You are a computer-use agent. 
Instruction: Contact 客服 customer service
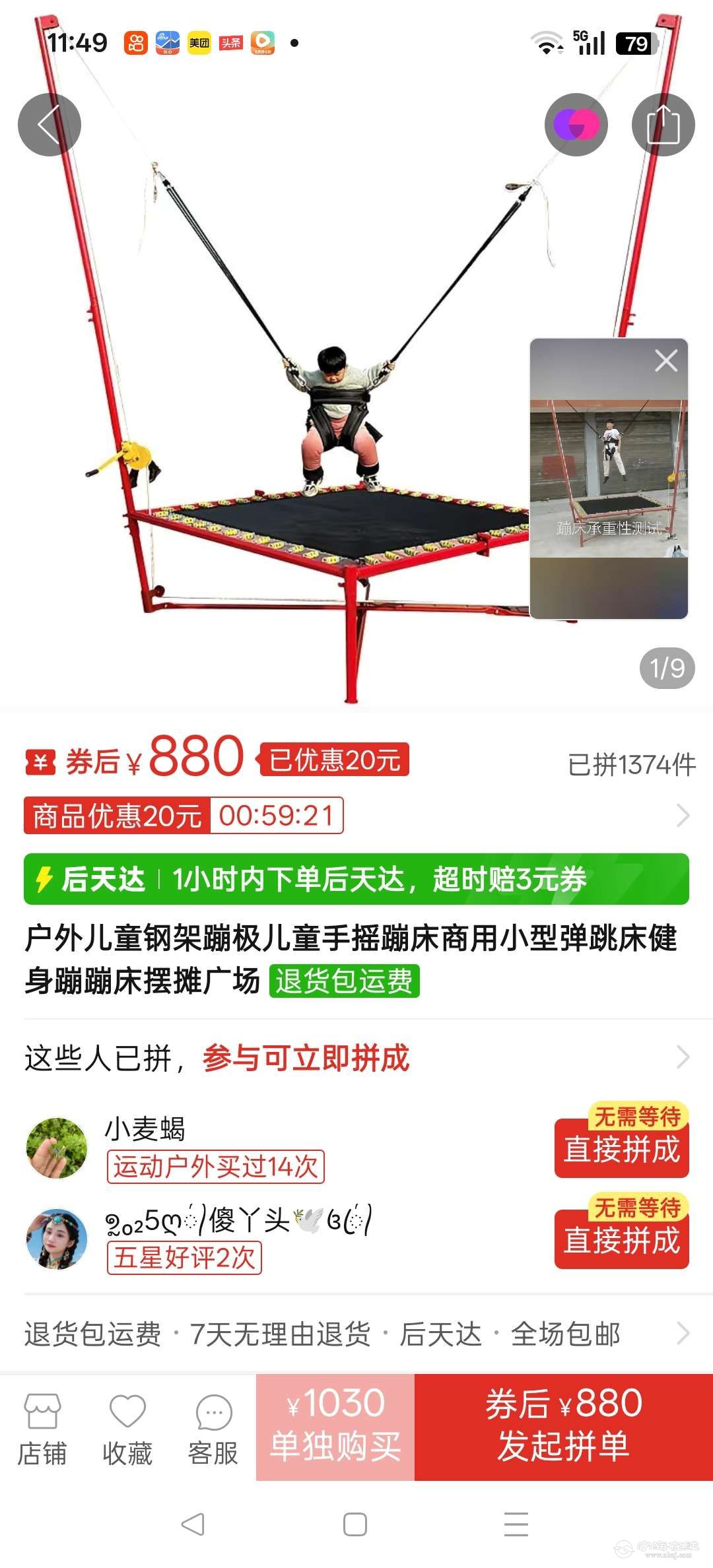pos(213,1429)
